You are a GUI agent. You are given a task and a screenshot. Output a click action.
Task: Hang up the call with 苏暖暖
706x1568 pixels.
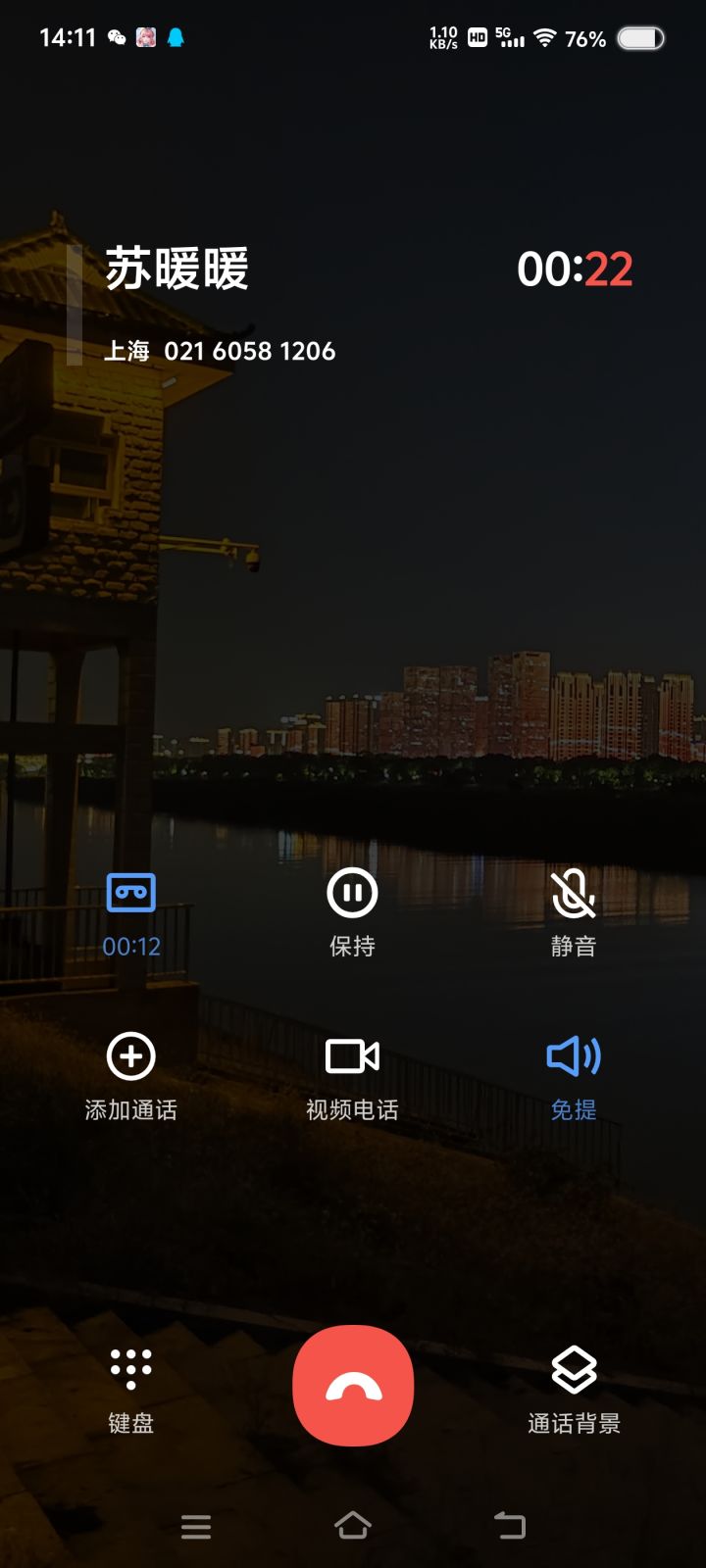point(353,1386)
